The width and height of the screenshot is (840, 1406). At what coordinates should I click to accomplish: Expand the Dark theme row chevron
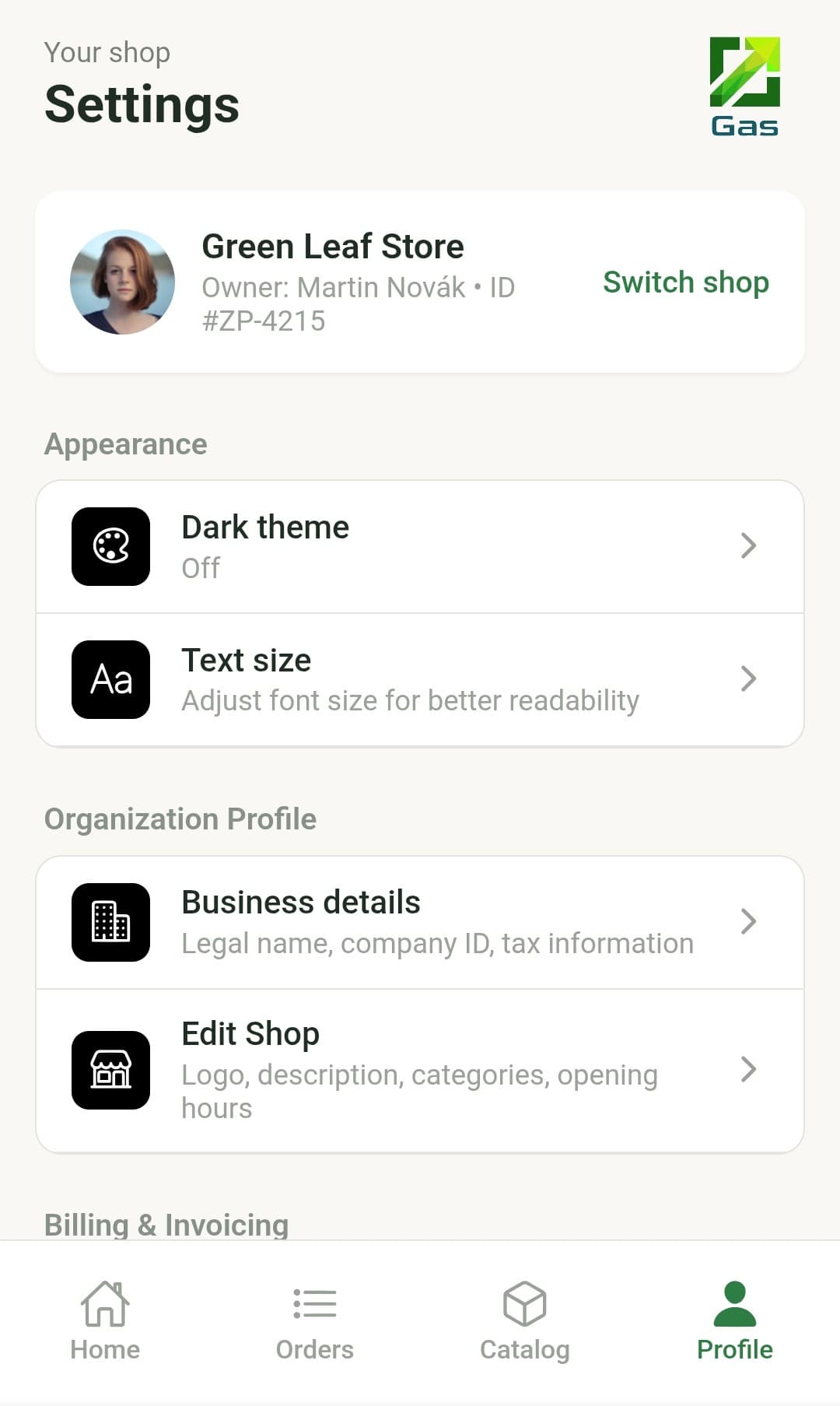pyautogui.click(x=748, y=546)
